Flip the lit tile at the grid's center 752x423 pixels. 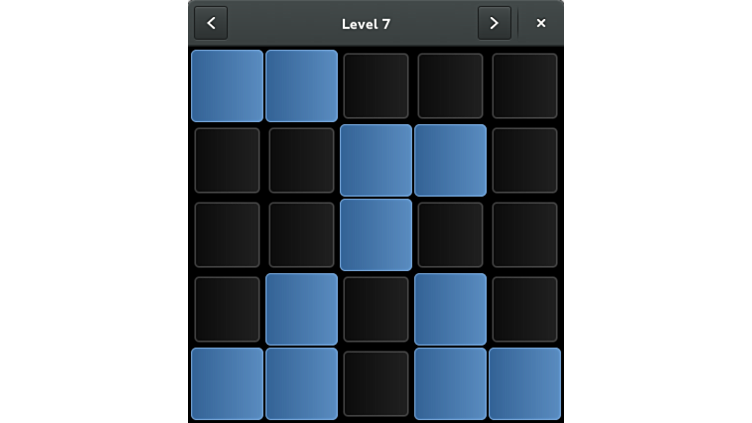click(x=376, y=235)
